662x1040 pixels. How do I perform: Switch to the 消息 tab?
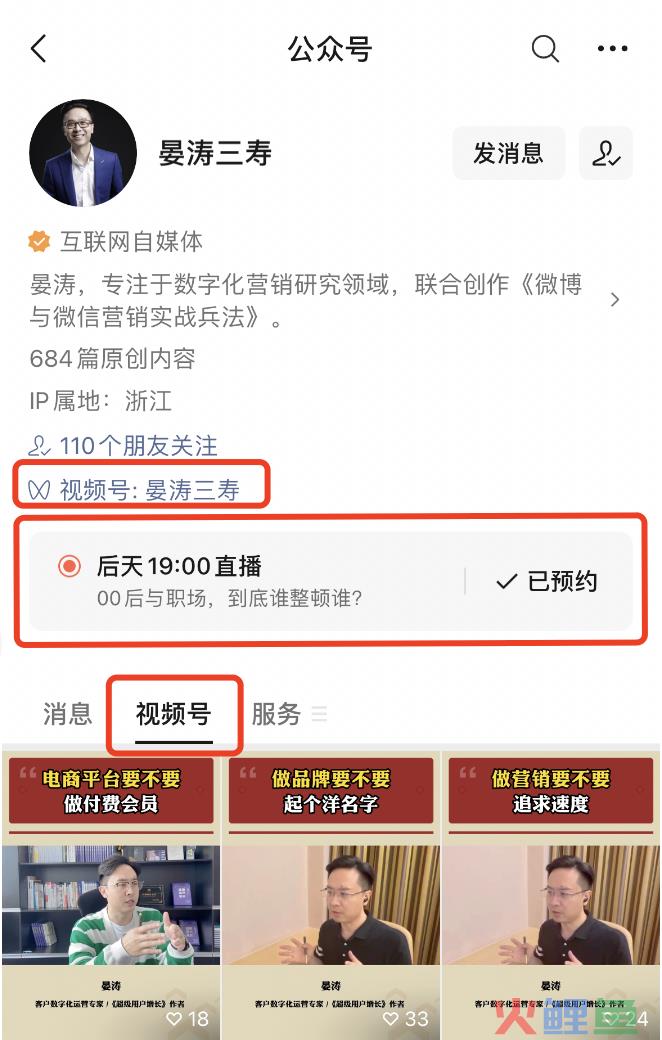(x=68, y=714)
